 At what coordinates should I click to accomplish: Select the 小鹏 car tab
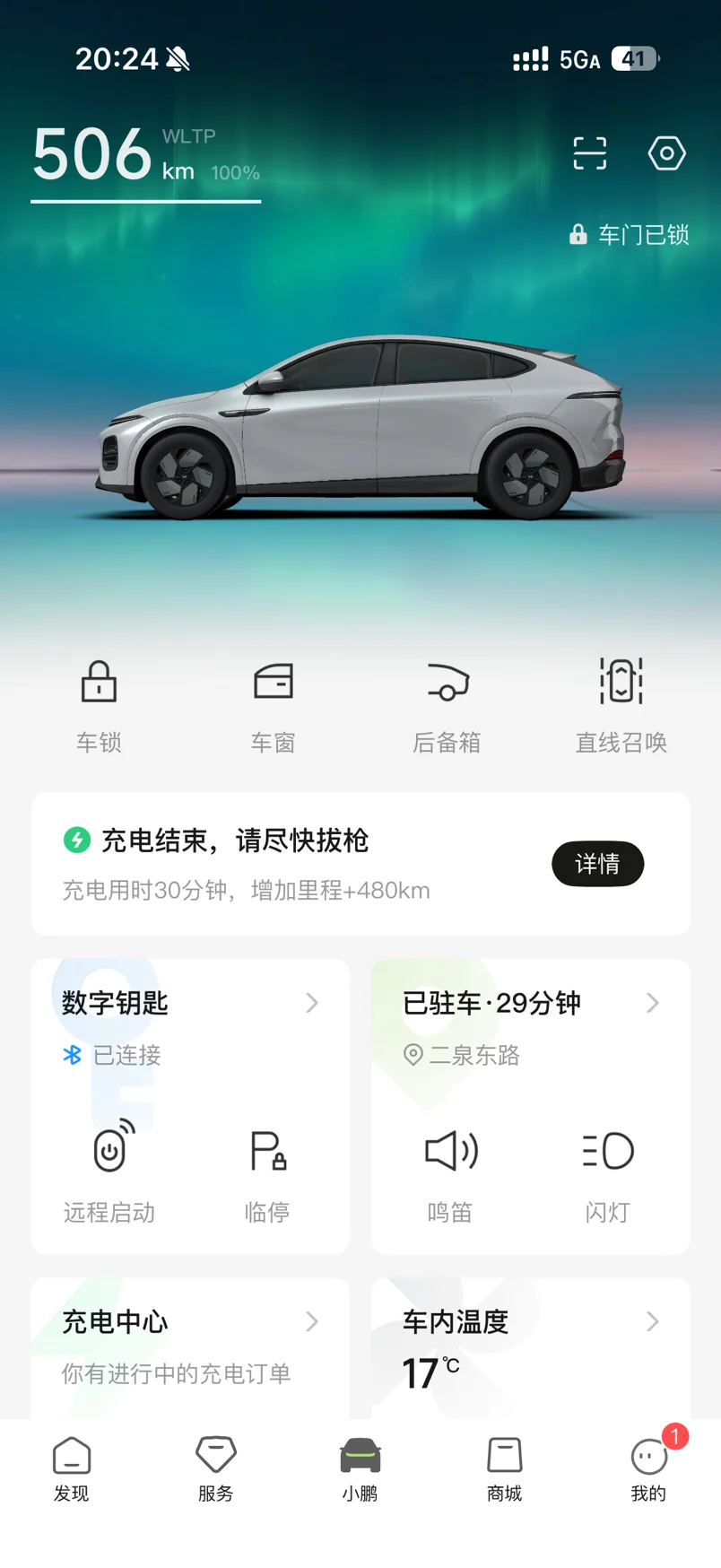click(x=360, y=1469)
